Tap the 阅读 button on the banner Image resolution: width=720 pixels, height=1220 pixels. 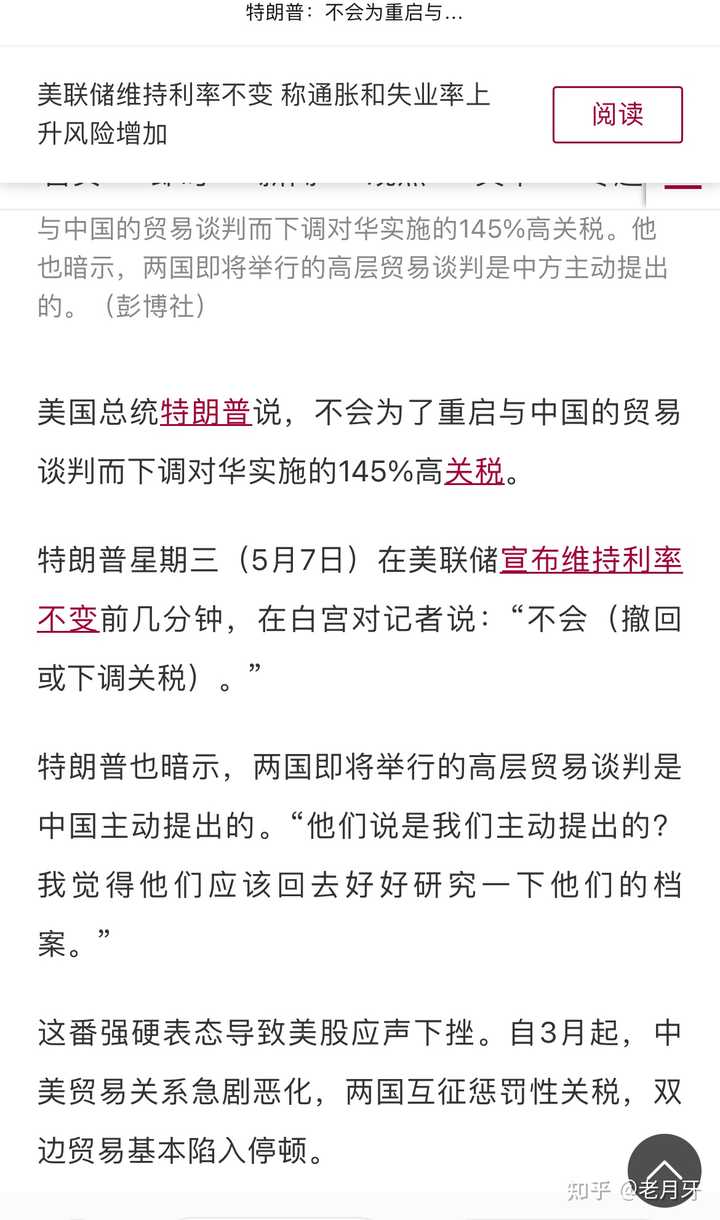617,115
